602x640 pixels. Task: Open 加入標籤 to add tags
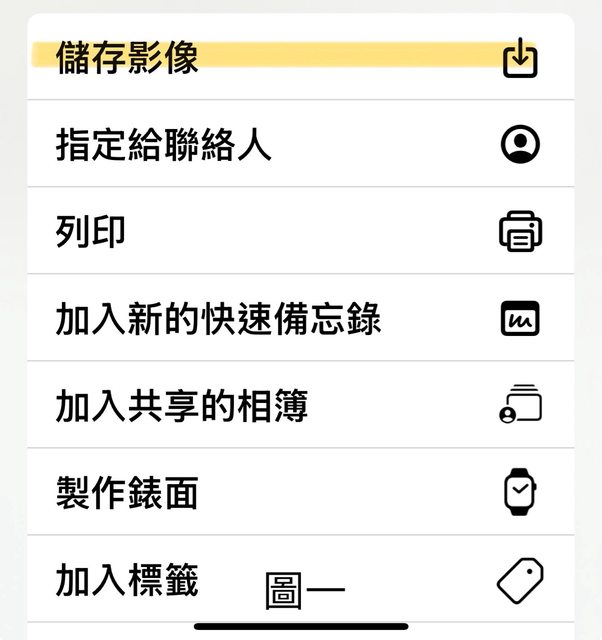(x=300, y=579)
